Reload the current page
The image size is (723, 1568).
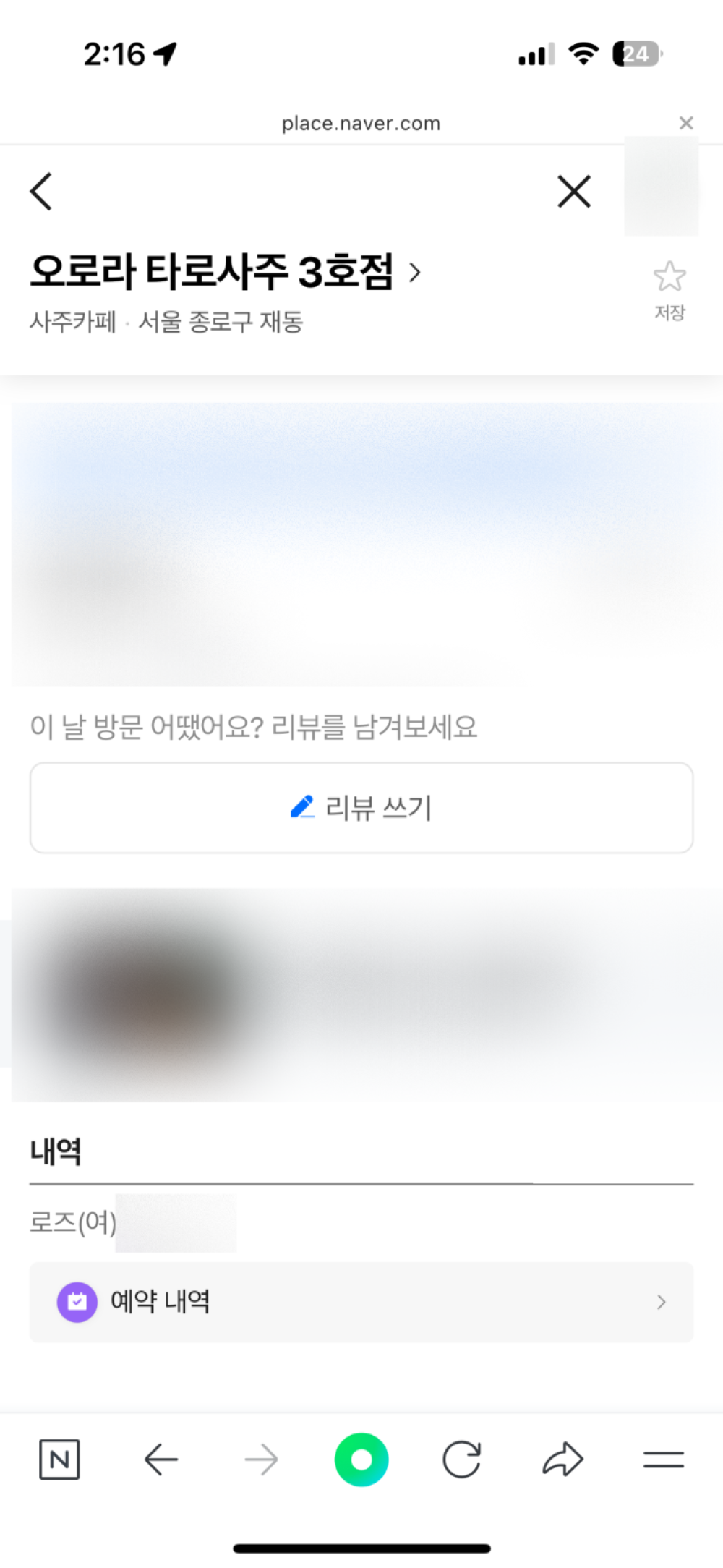[x=462, y=1460]
